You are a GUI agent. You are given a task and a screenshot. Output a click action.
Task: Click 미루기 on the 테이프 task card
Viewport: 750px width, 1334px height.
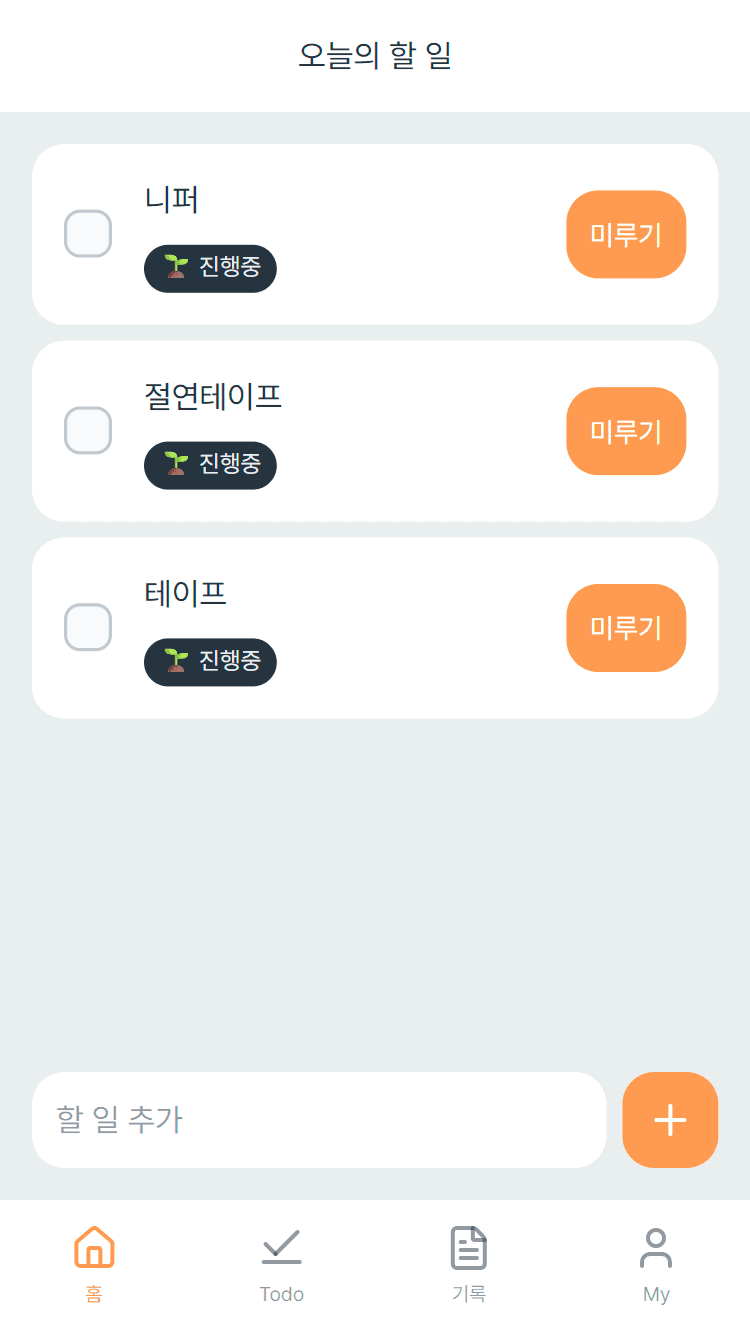[626, 628]
